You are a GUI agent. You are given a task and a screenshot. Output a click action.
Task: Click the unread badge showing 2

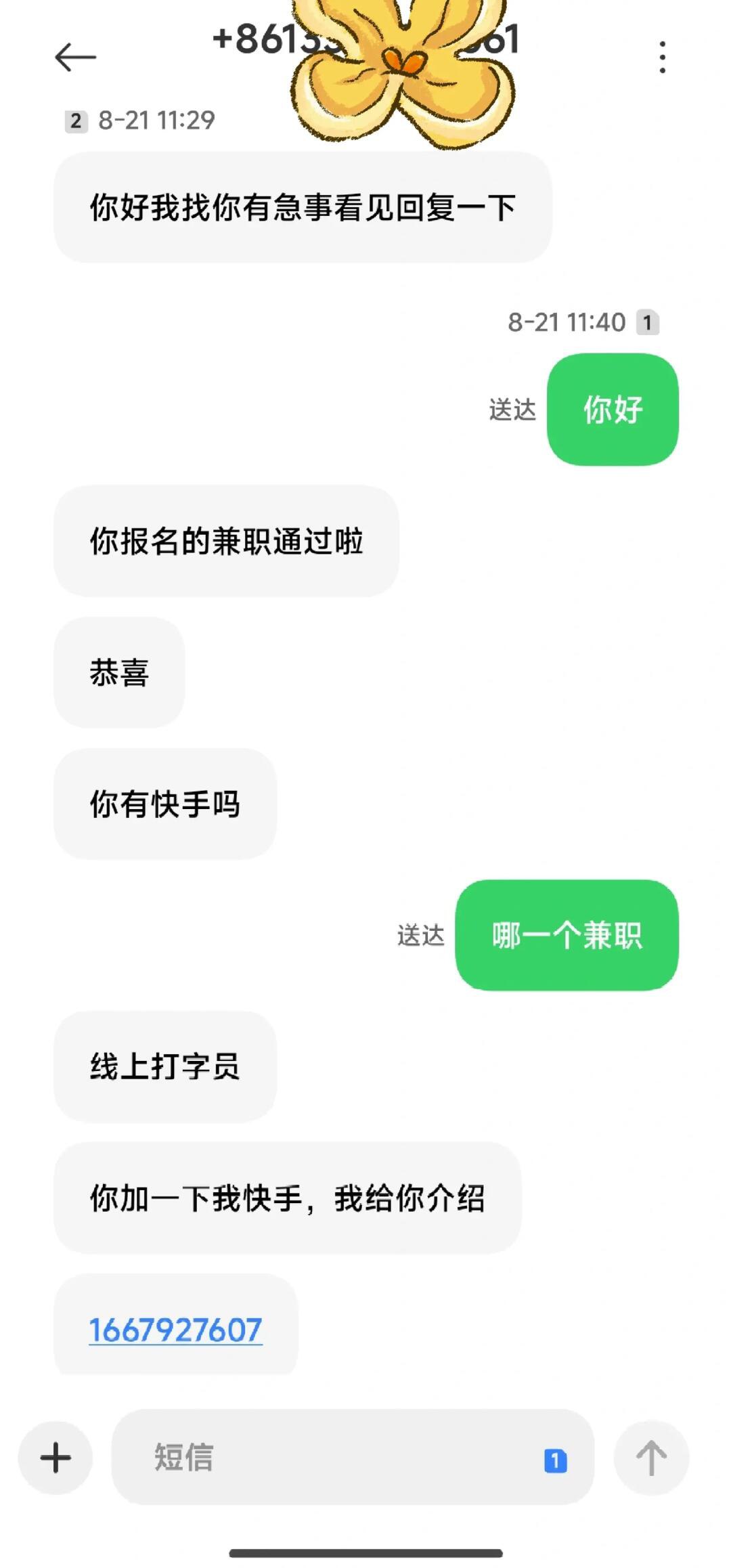74,121
